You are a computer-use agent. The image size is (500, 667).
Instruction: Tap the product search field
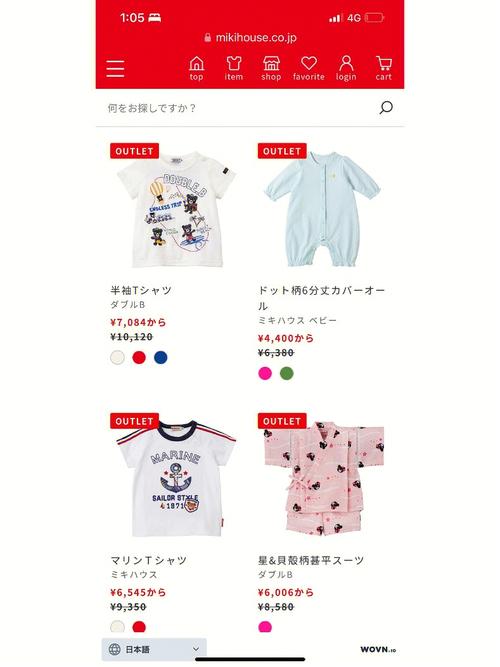click(x=240, y=108)
